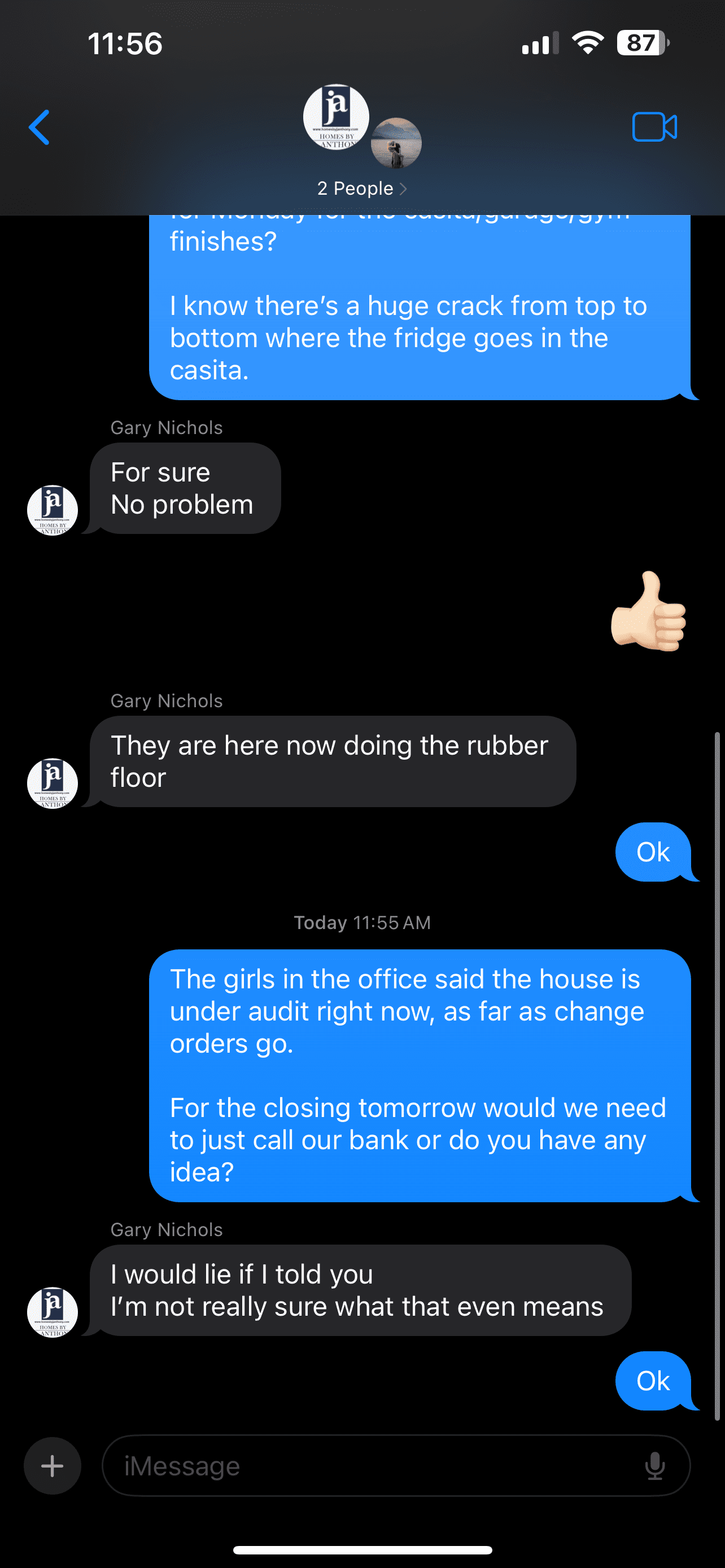Image resolution: width=725 pixels, height=1568 pixels.
Task: Tap the microphone to dictate a message
Action: coord(655,1466)
